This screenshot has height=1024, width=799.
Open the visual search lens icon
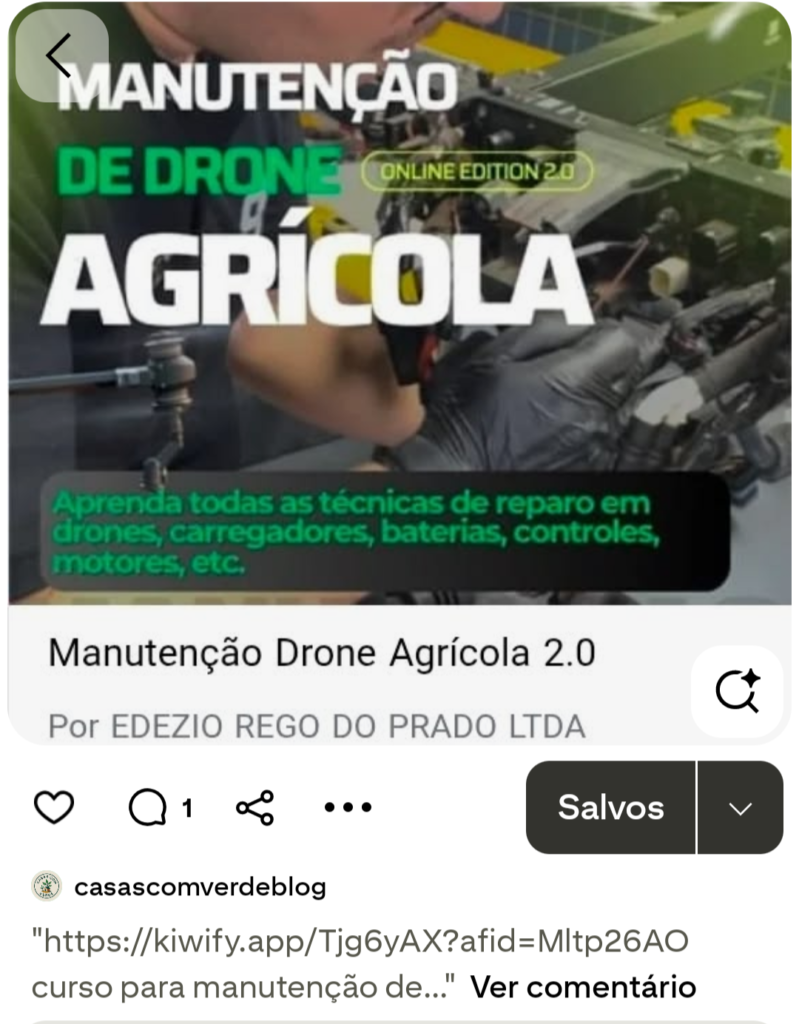point(737,691)
